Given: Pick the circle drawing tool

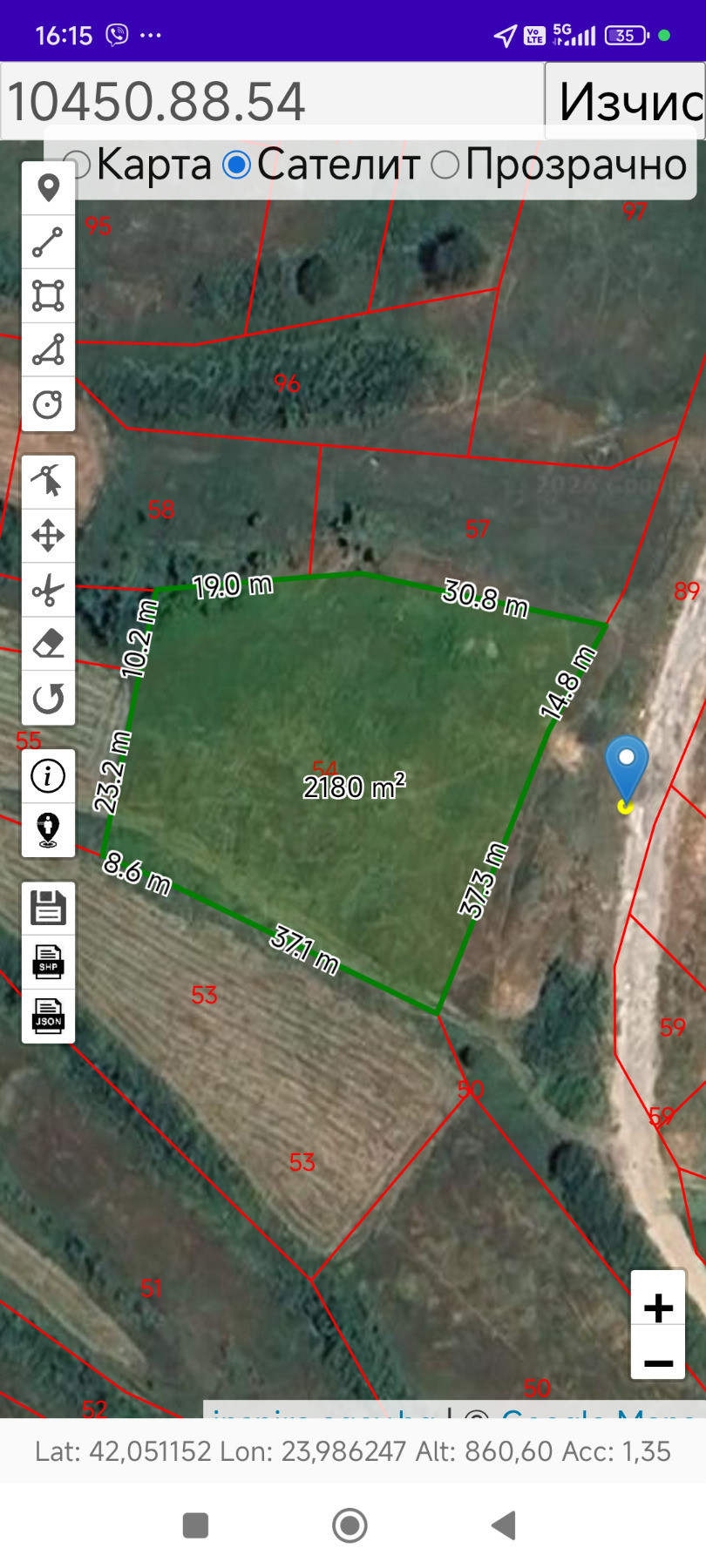Looking at the screenshot, I should point(48,404).
